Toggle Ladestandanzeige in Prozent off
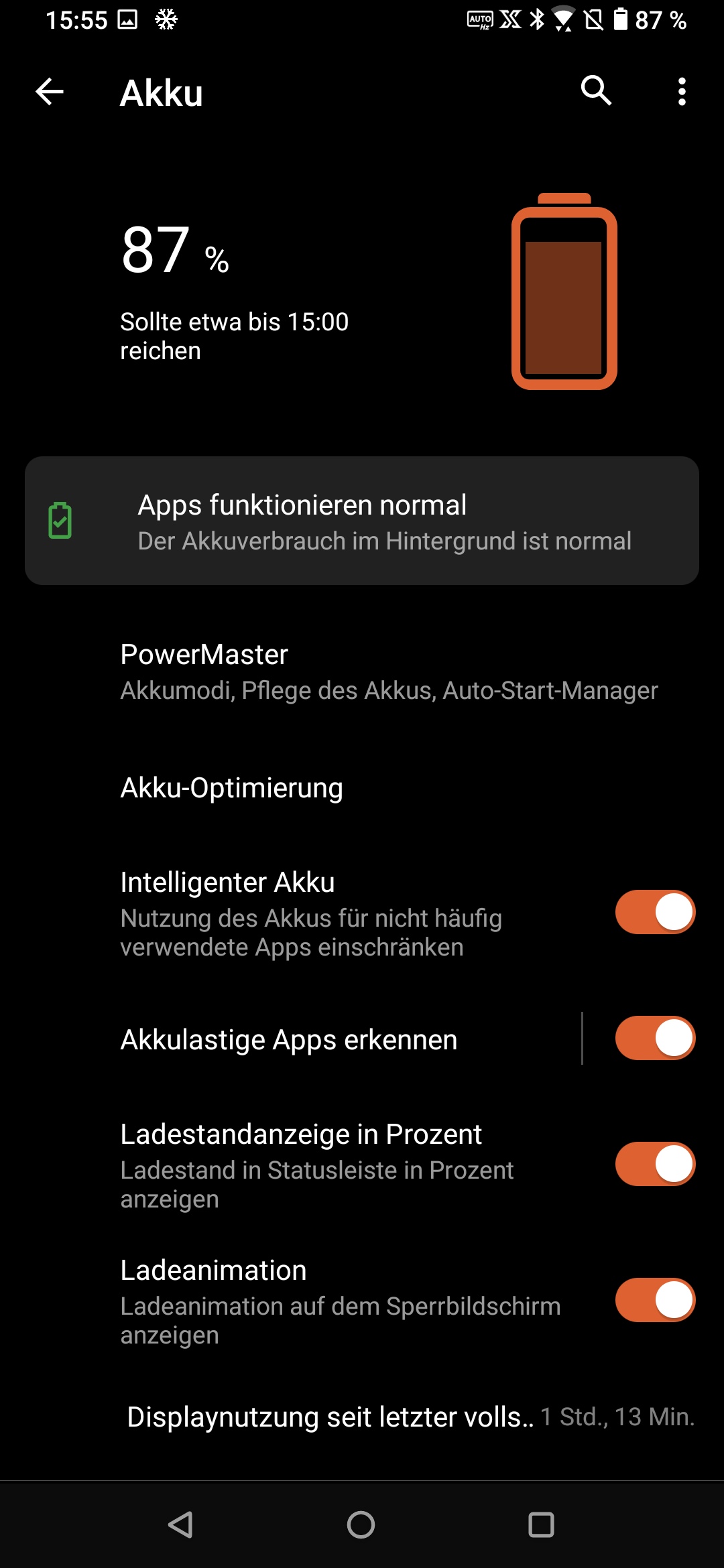Viewport: 724px width, 1568px height. (x=654, y=1164)
